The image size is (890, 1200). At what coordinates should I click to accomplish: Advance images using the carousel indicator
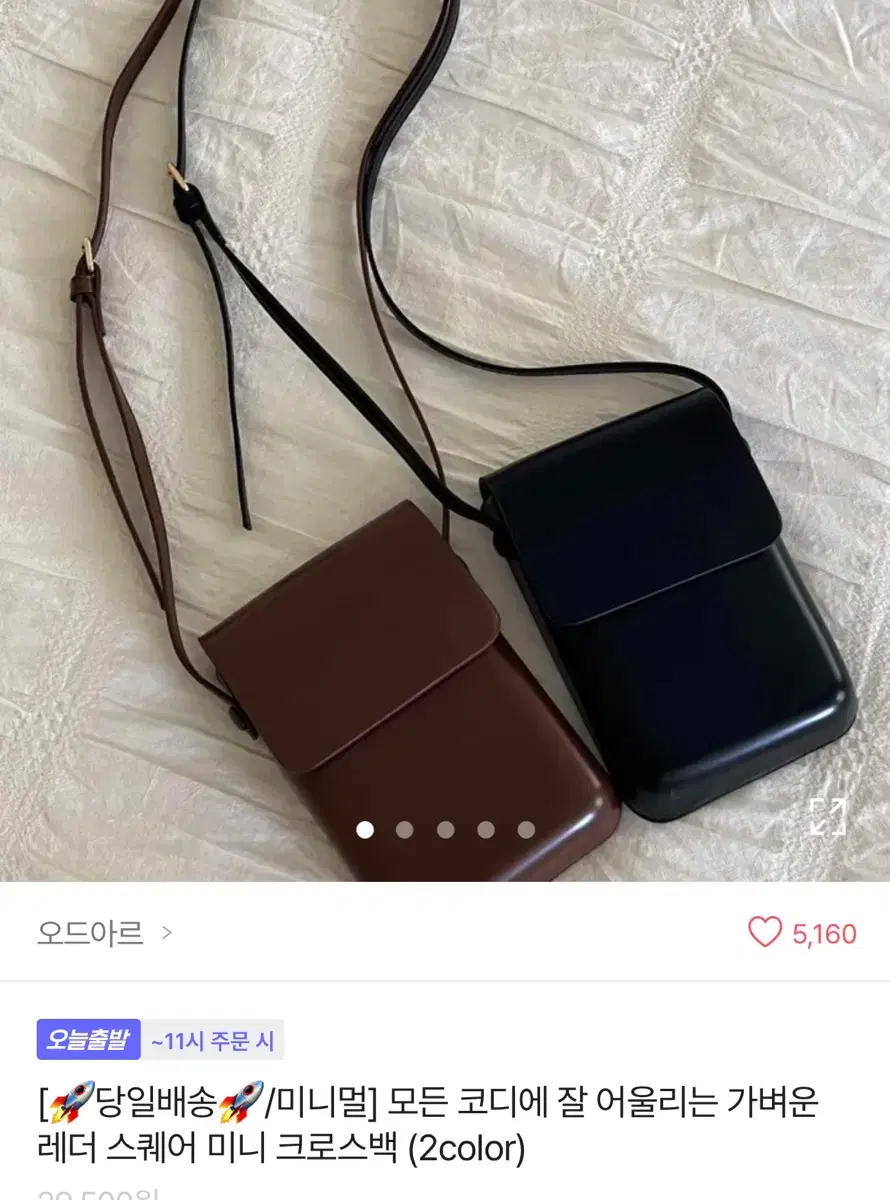[x=444, y=829]
